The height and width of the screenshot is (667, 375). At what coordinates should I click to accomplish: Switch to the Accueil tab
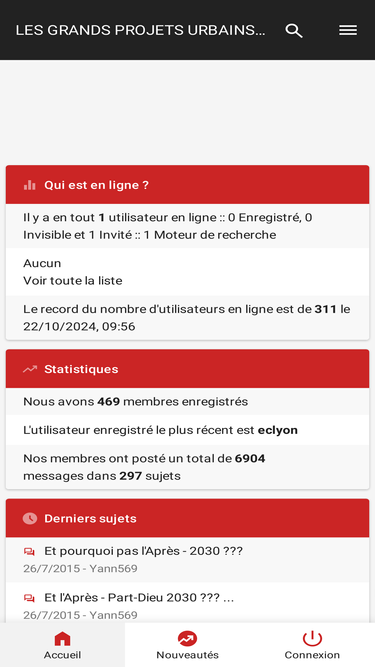tap(62, 645)
